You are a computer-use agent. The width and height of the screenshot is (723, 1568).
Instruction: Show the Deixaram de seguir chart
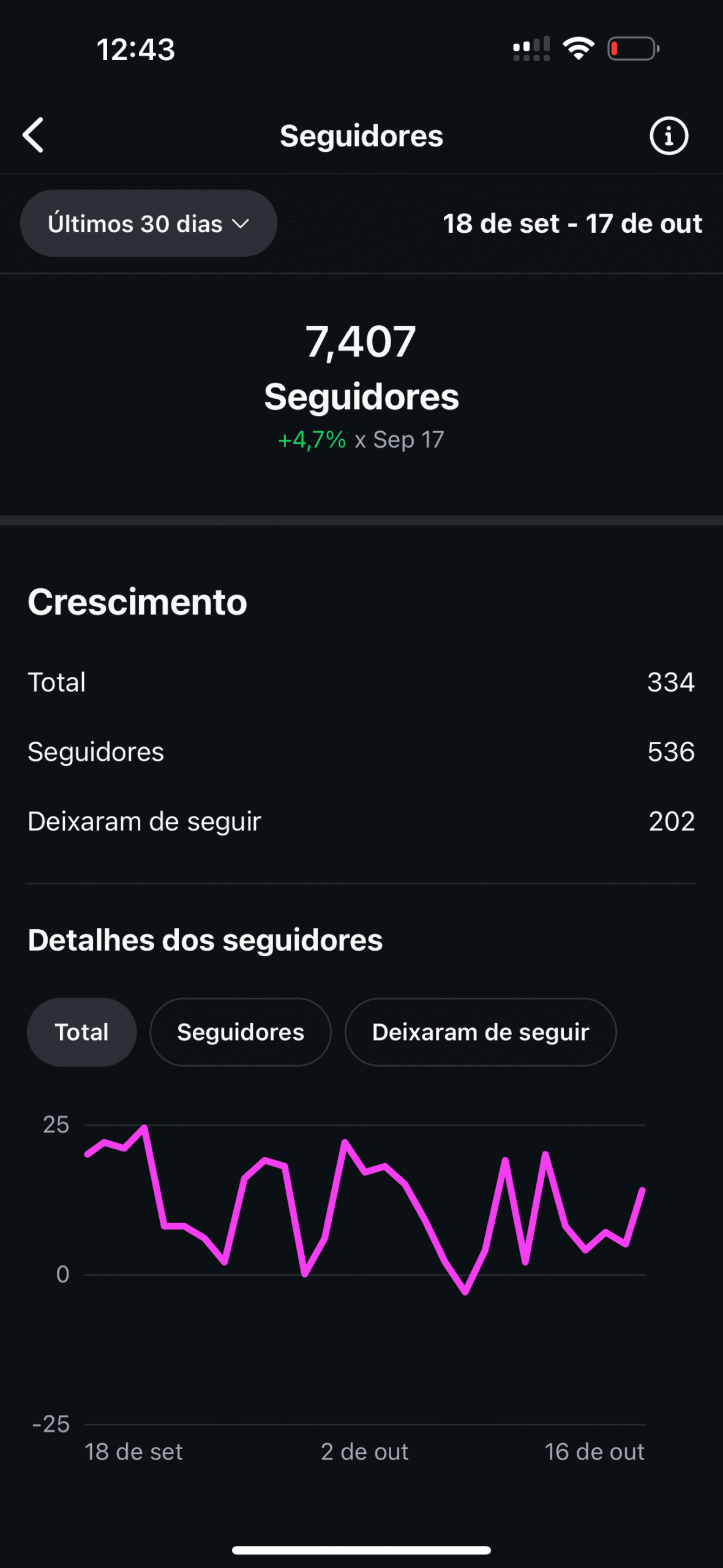pos(481,1032)
